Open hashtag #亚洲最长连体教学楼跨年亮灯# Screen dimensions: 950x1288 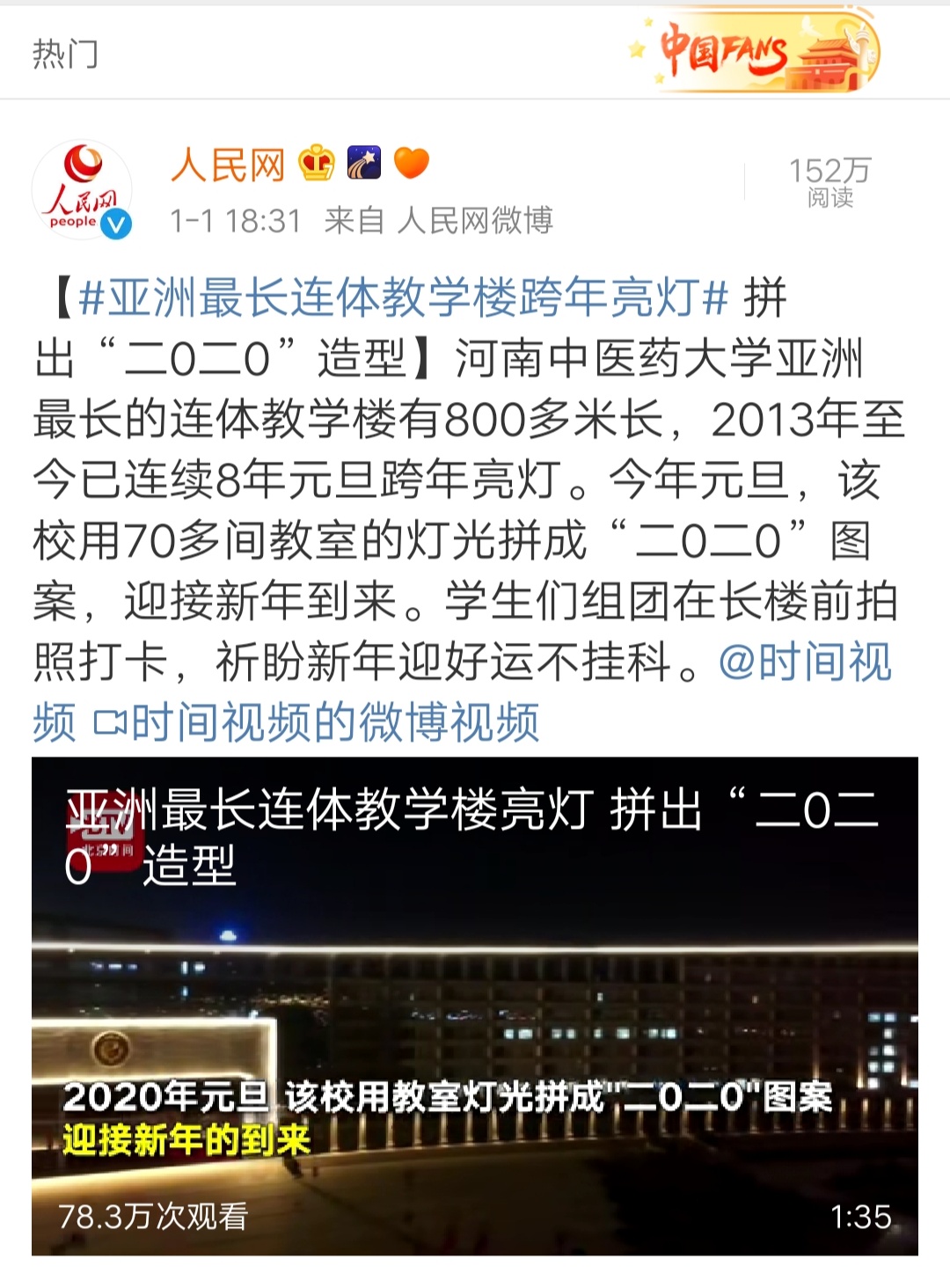click(403, 297)
